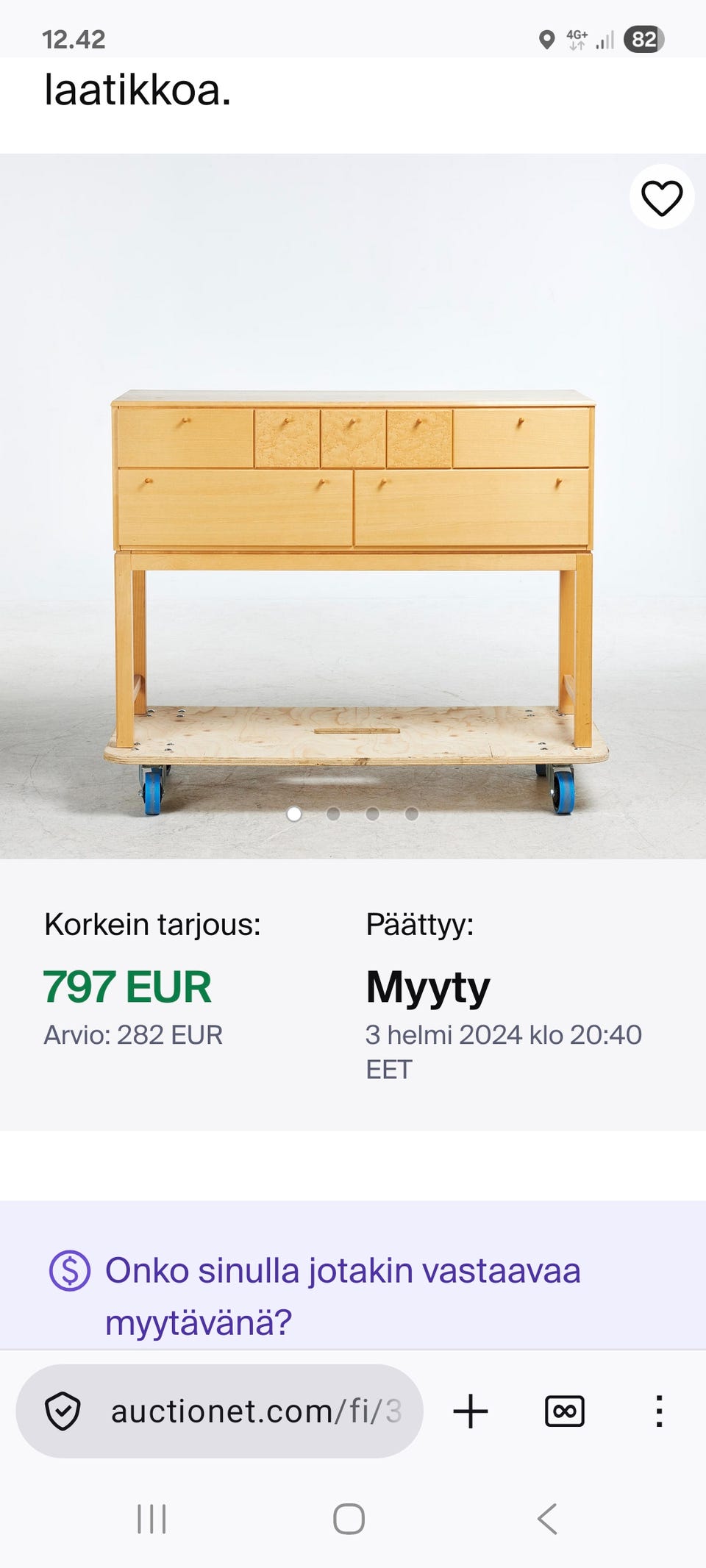Screen dimensions: 706x1568
Task: Go to the home screen
Action: (x=349, y=1519)
